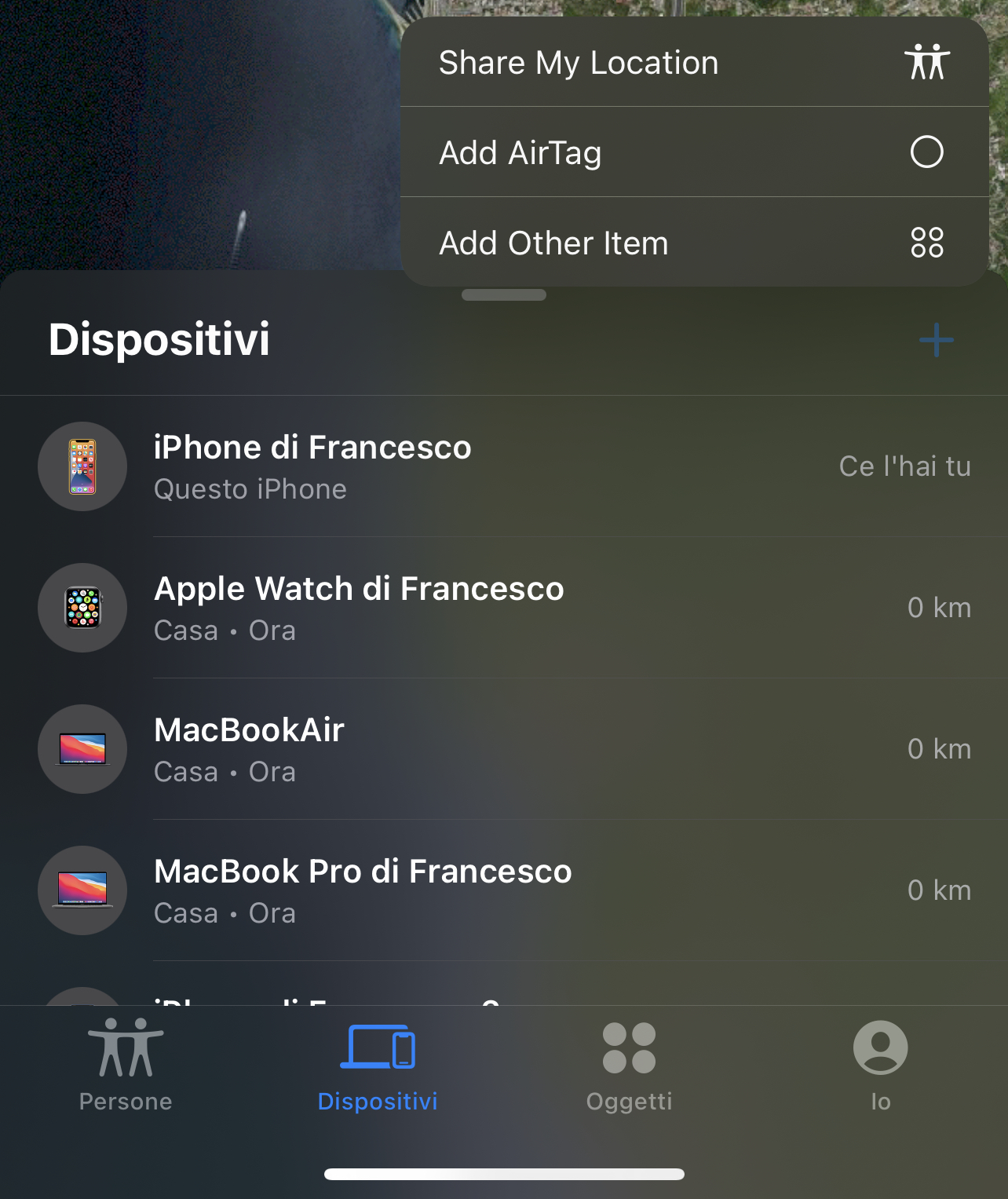Select Add Other Item option

[x=694, y=243]
